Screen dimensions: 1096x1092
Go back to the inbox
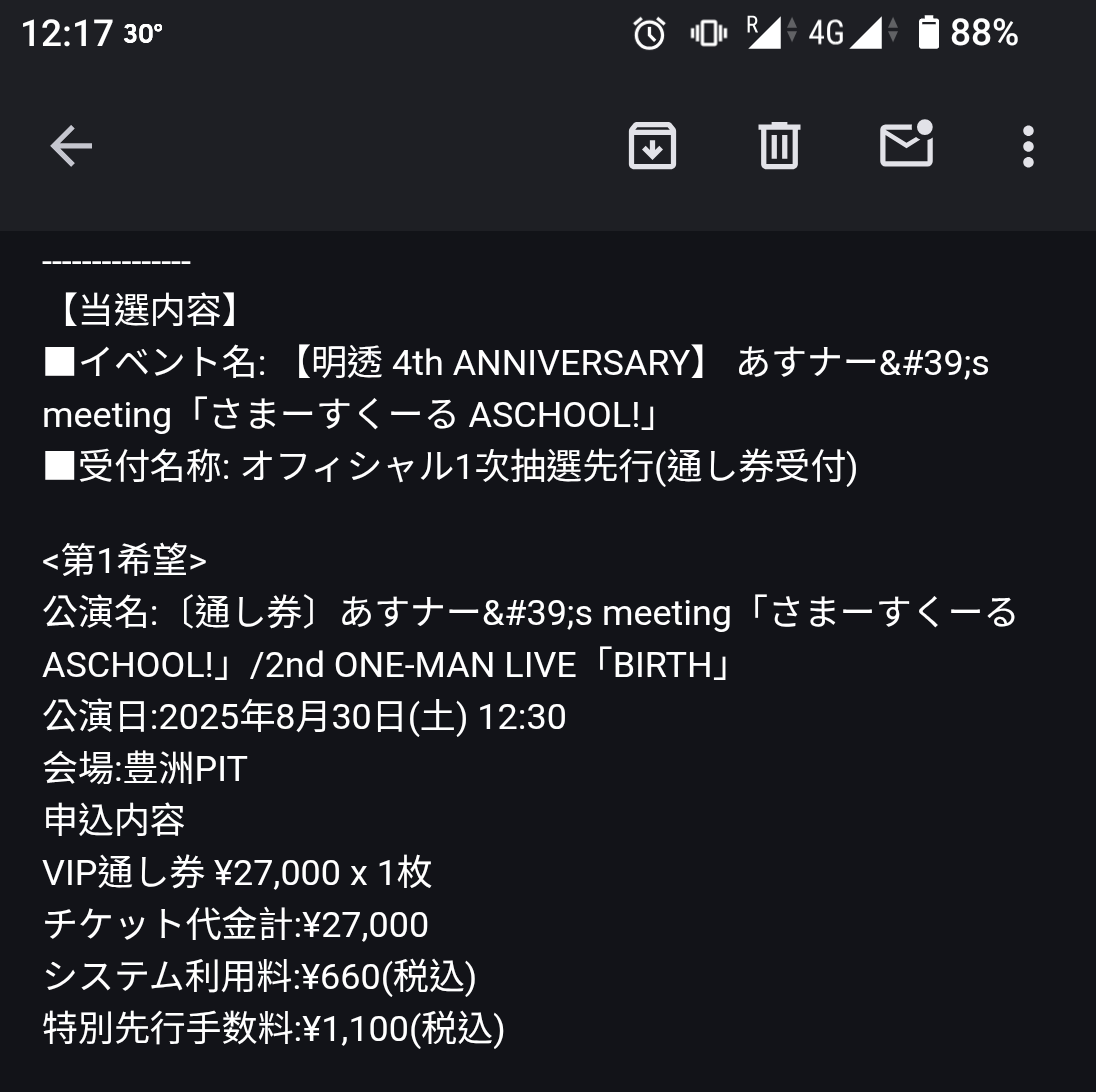(71, 147)
